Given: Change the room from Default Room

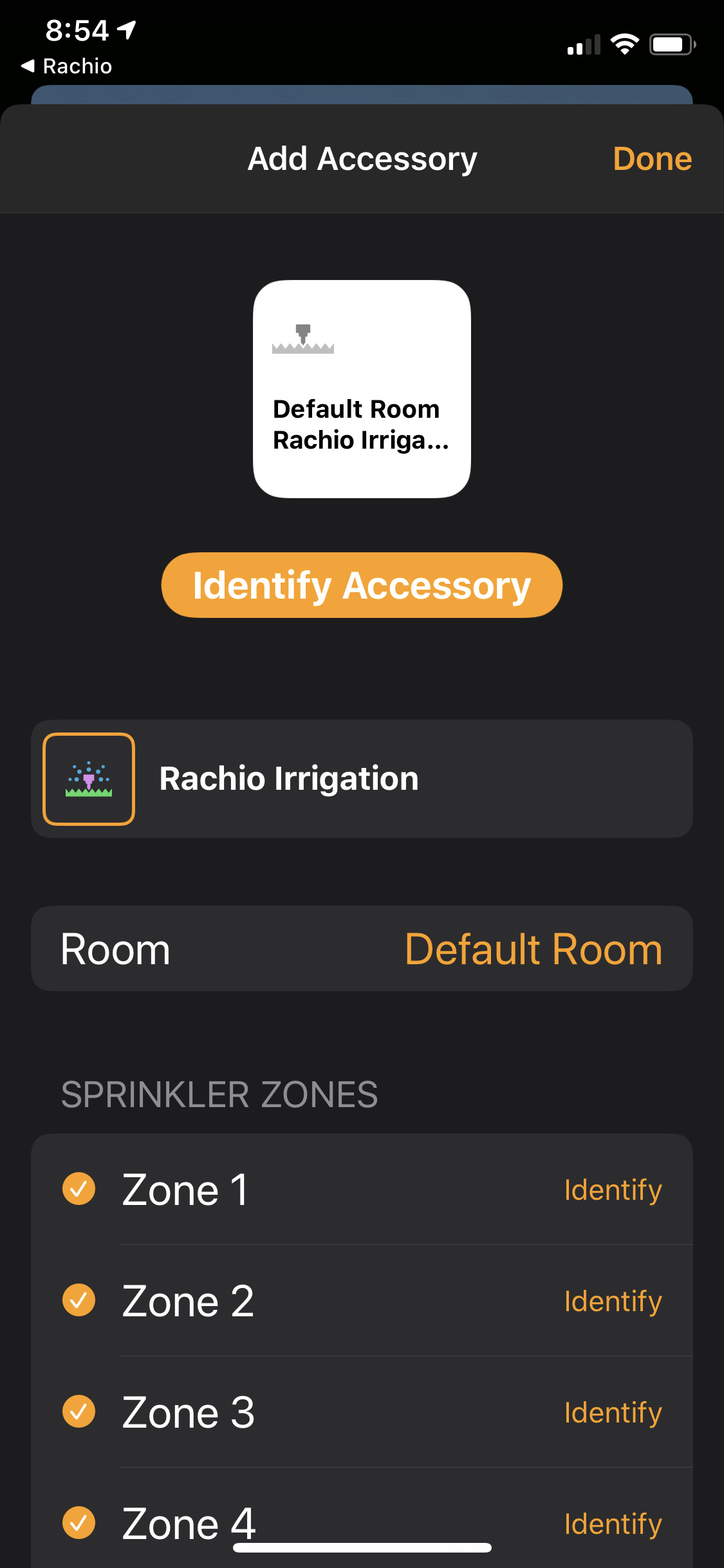Looking at the screenshot, I should (x=362, y=949).
